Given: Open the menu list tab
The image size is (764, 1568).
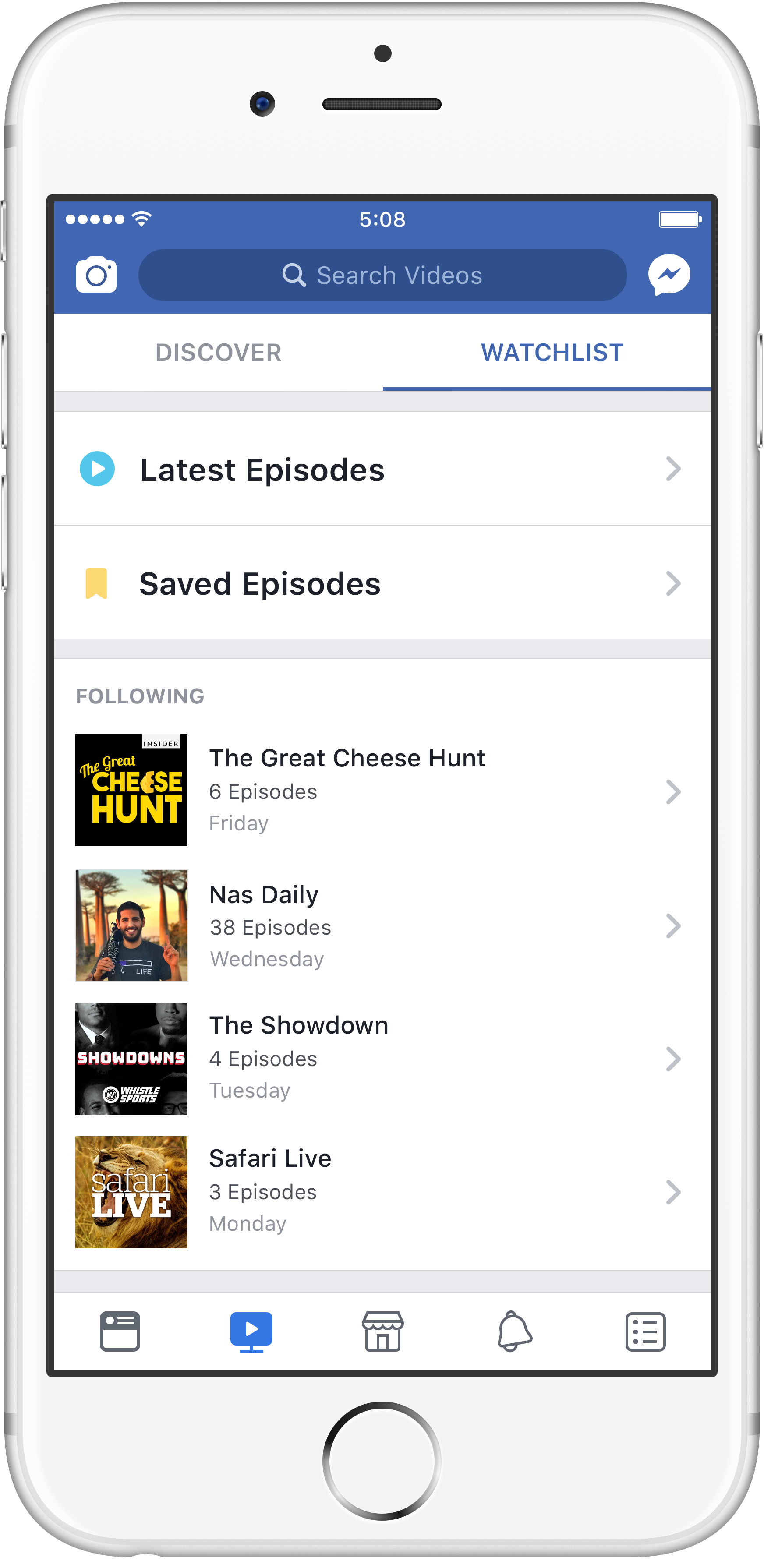Looking at the screenshot, I should [x=645, y=1331].
